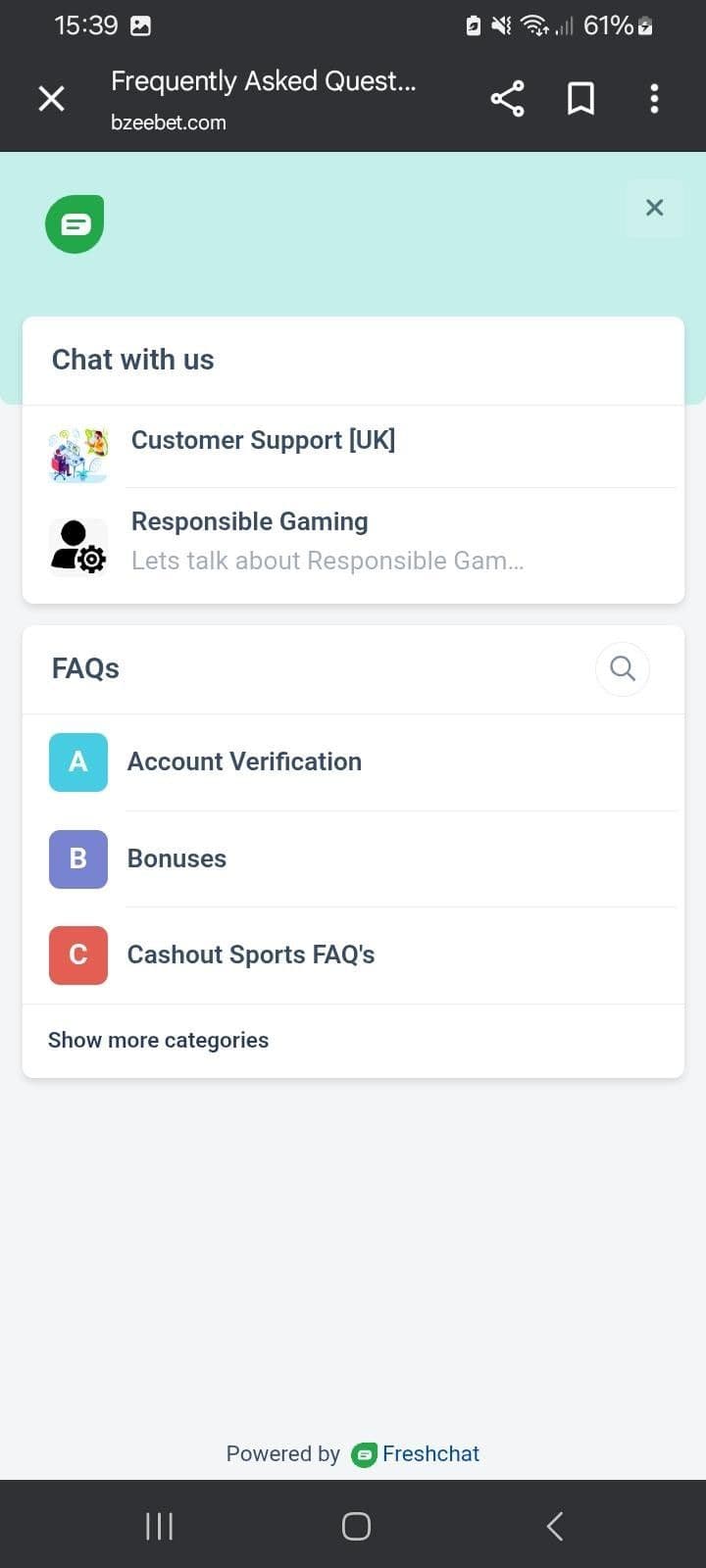706x1568 pixels.
Task: Tap the FAQ search magnifier icon
Action: pos(622,668)
